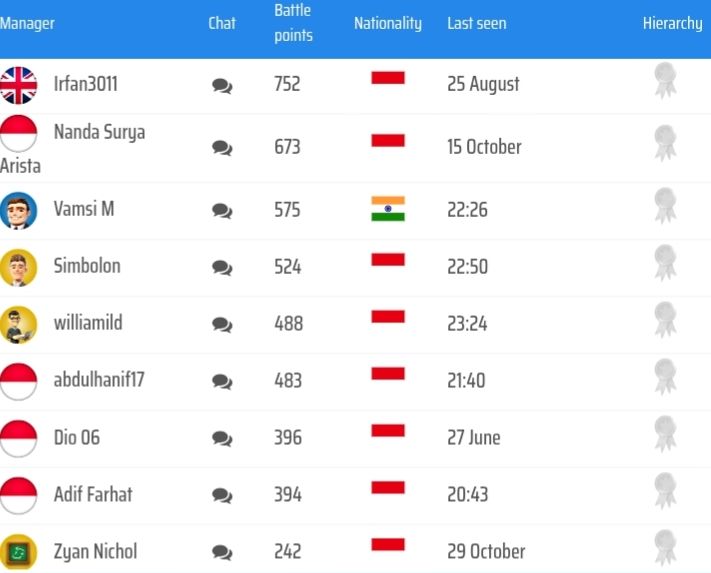View Irfan3011's manager profile

(85, 84)
